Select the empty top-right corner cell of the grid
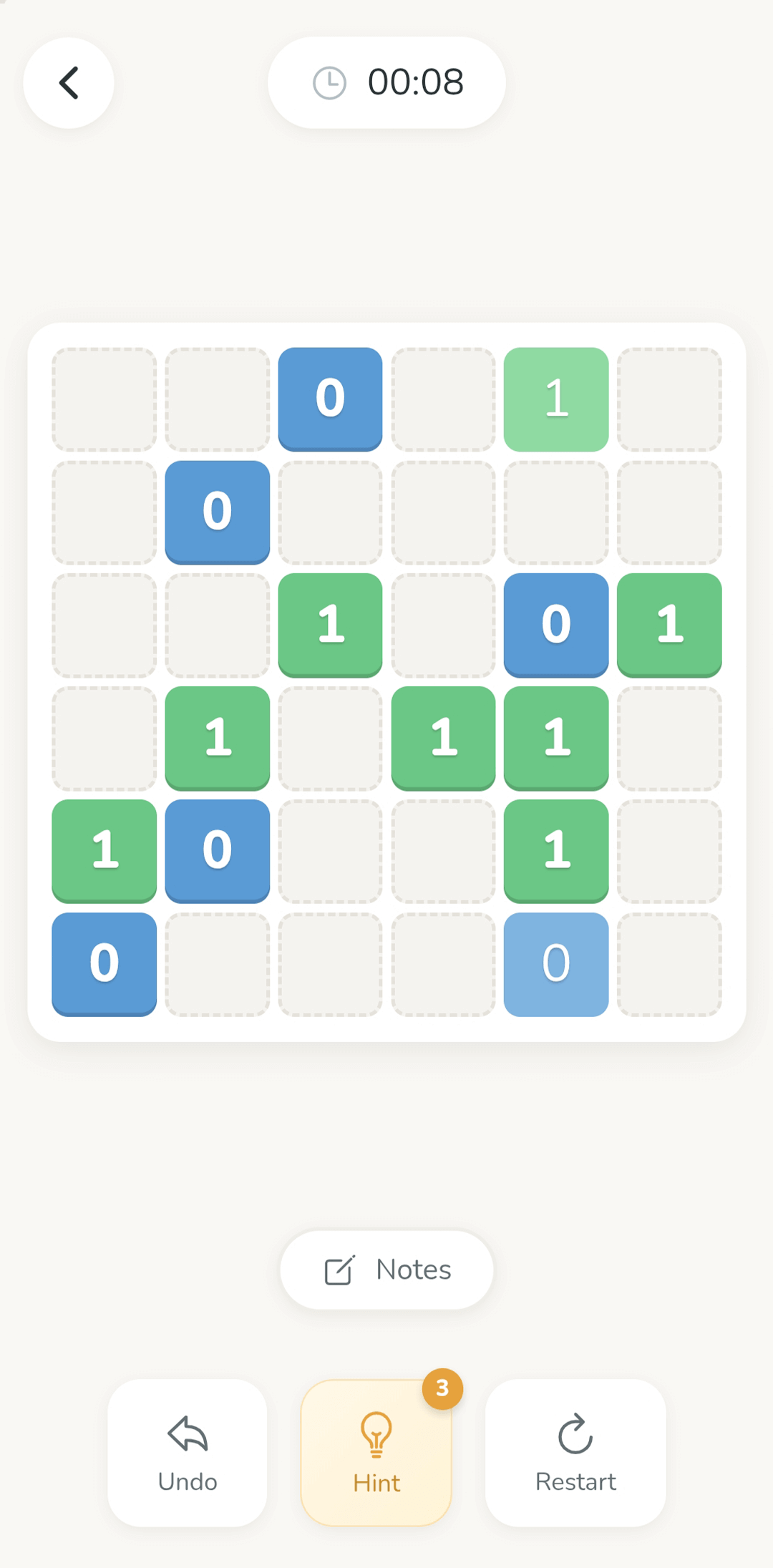The image size is (773, 1568). [x=669, y=399]
